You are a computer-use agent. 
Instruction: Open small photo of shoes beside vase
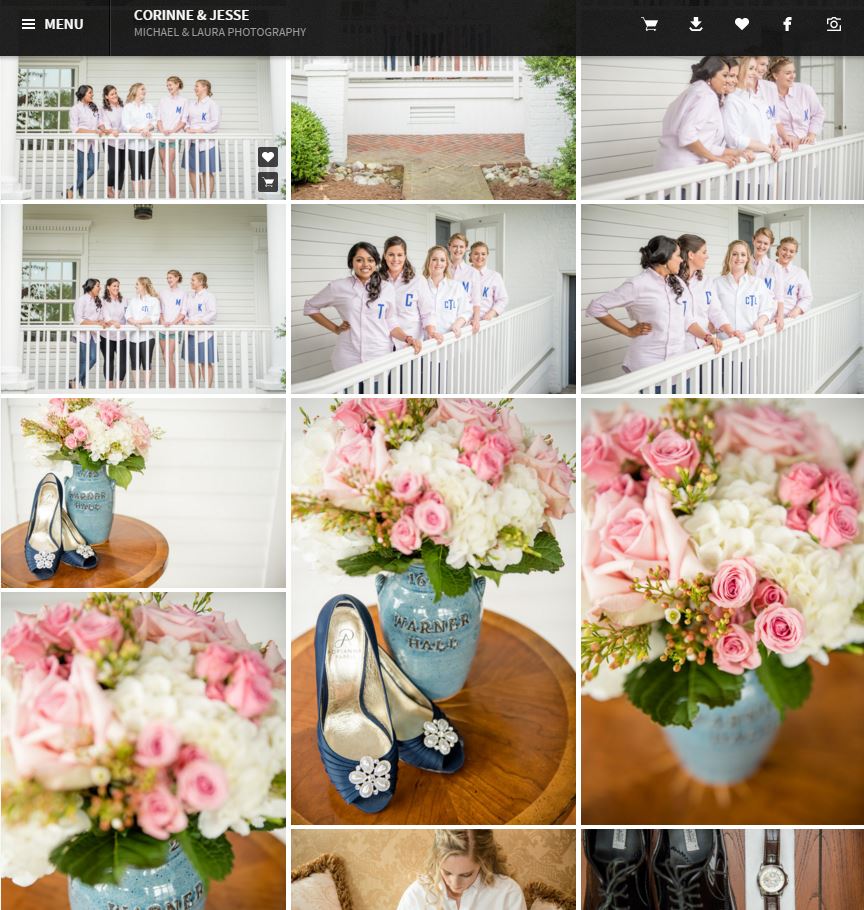143,493
